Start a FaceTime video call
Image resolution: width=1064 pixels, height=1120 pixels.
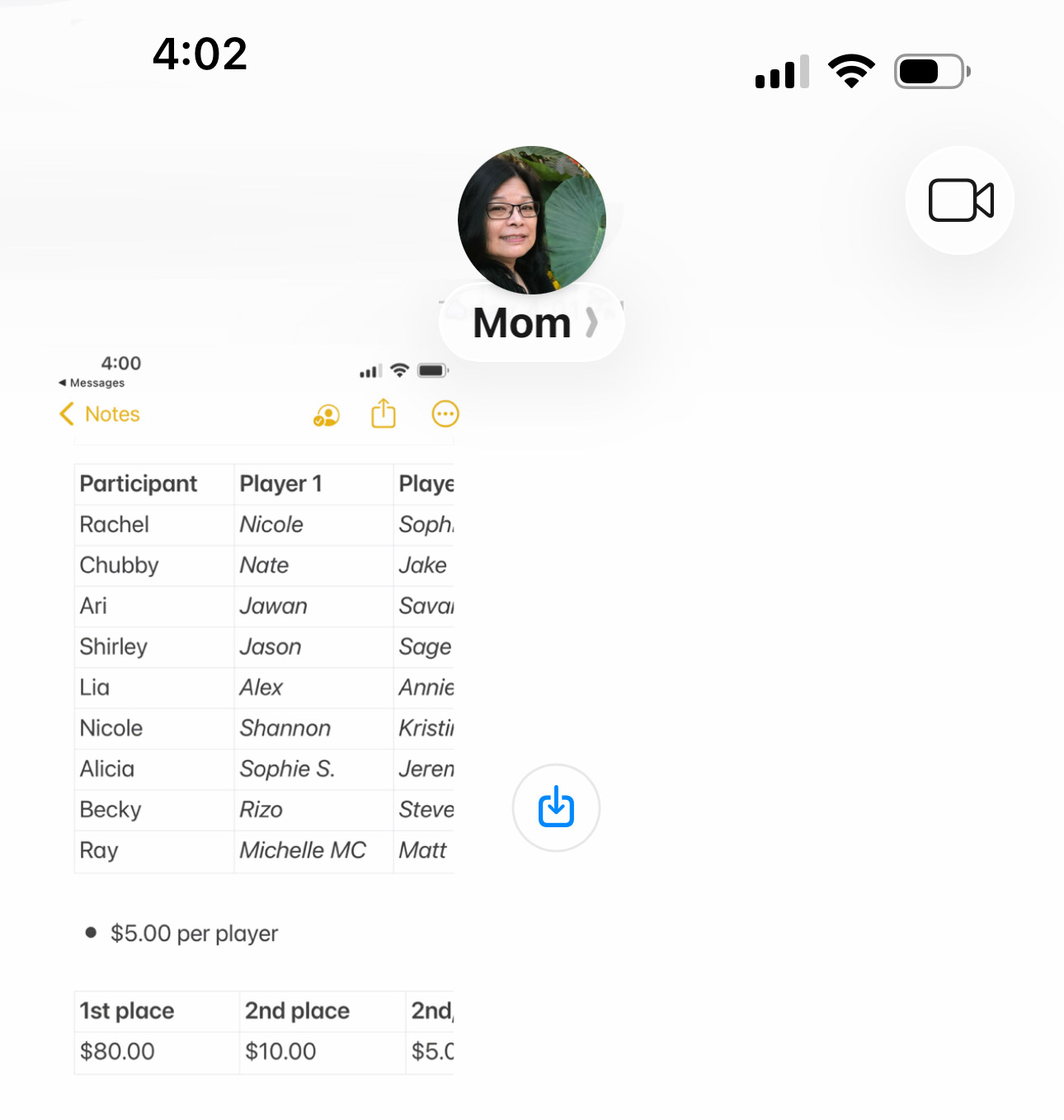click(960, 200)
